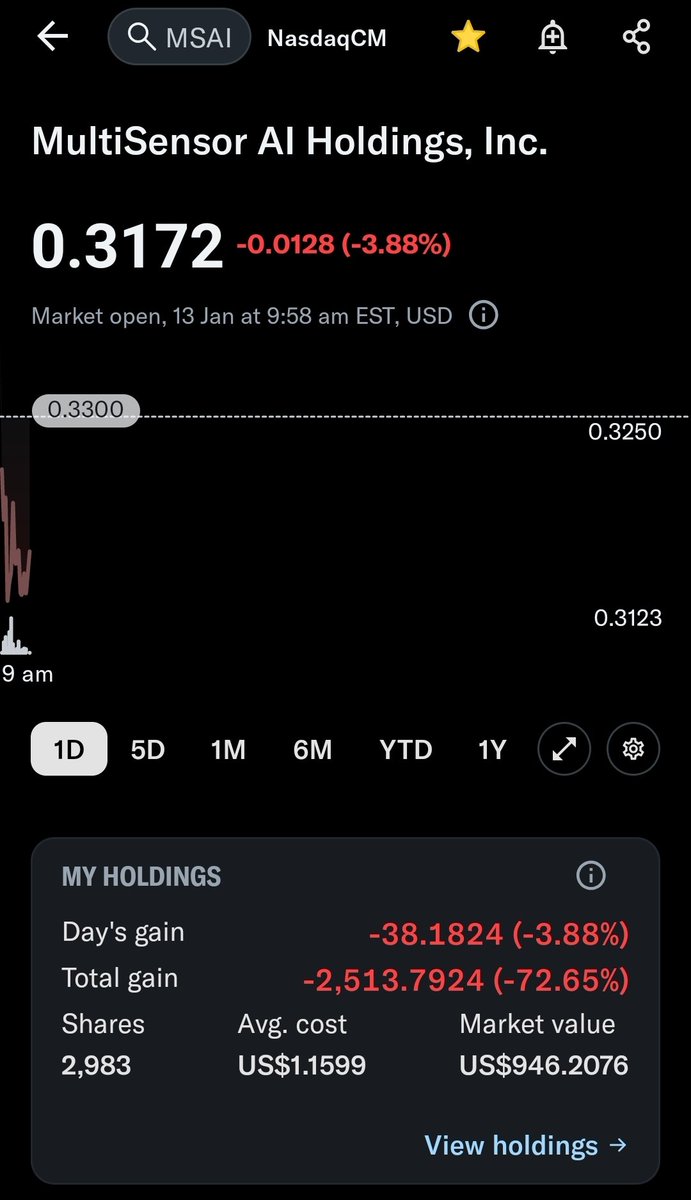The width and height of the screenshot is (691, 1200).
Task: Select the 1D chart range
Action: pos(69,749)
